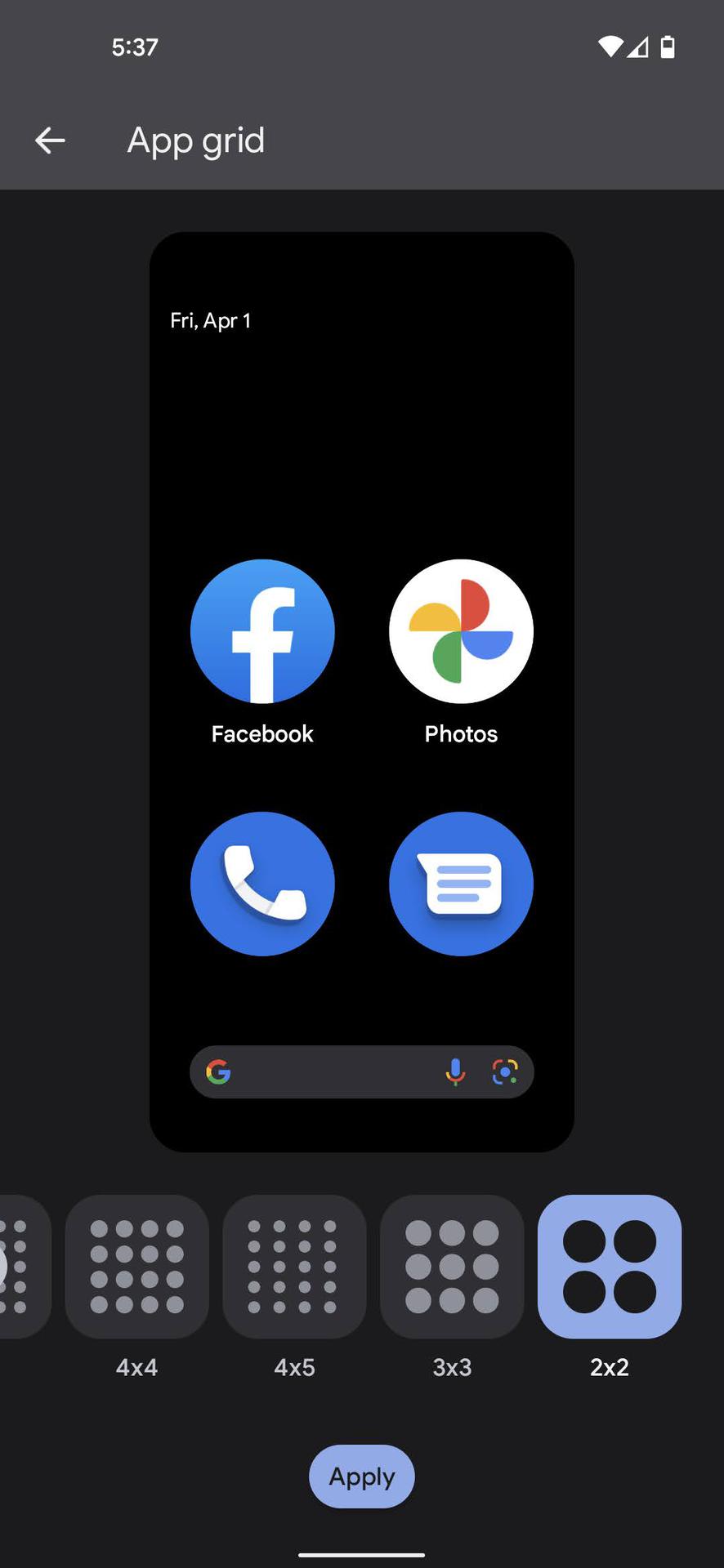Select the 2x2 grid option
The image size is (724, 1568).
click(610, 1266)
